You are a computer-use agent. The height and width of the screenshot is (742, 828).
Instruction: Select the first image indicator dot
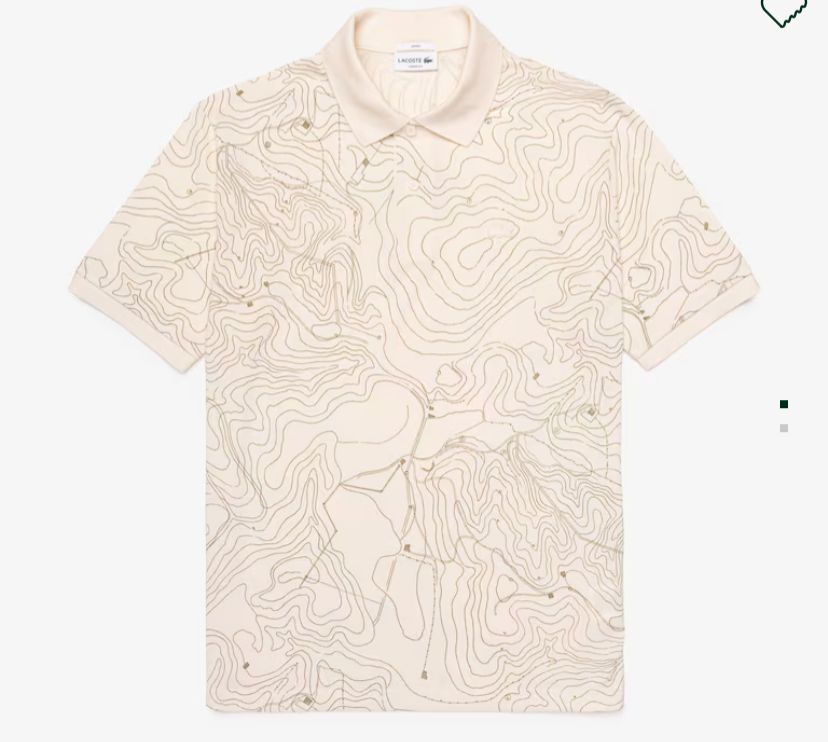click(784, 404)
